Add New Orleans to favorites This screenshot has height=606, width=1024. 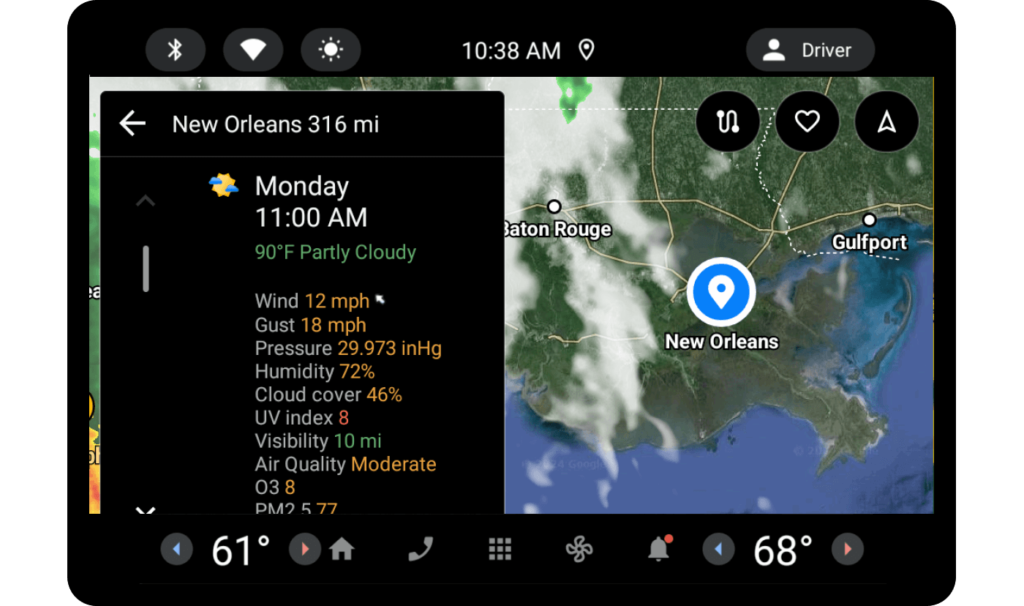807,122
